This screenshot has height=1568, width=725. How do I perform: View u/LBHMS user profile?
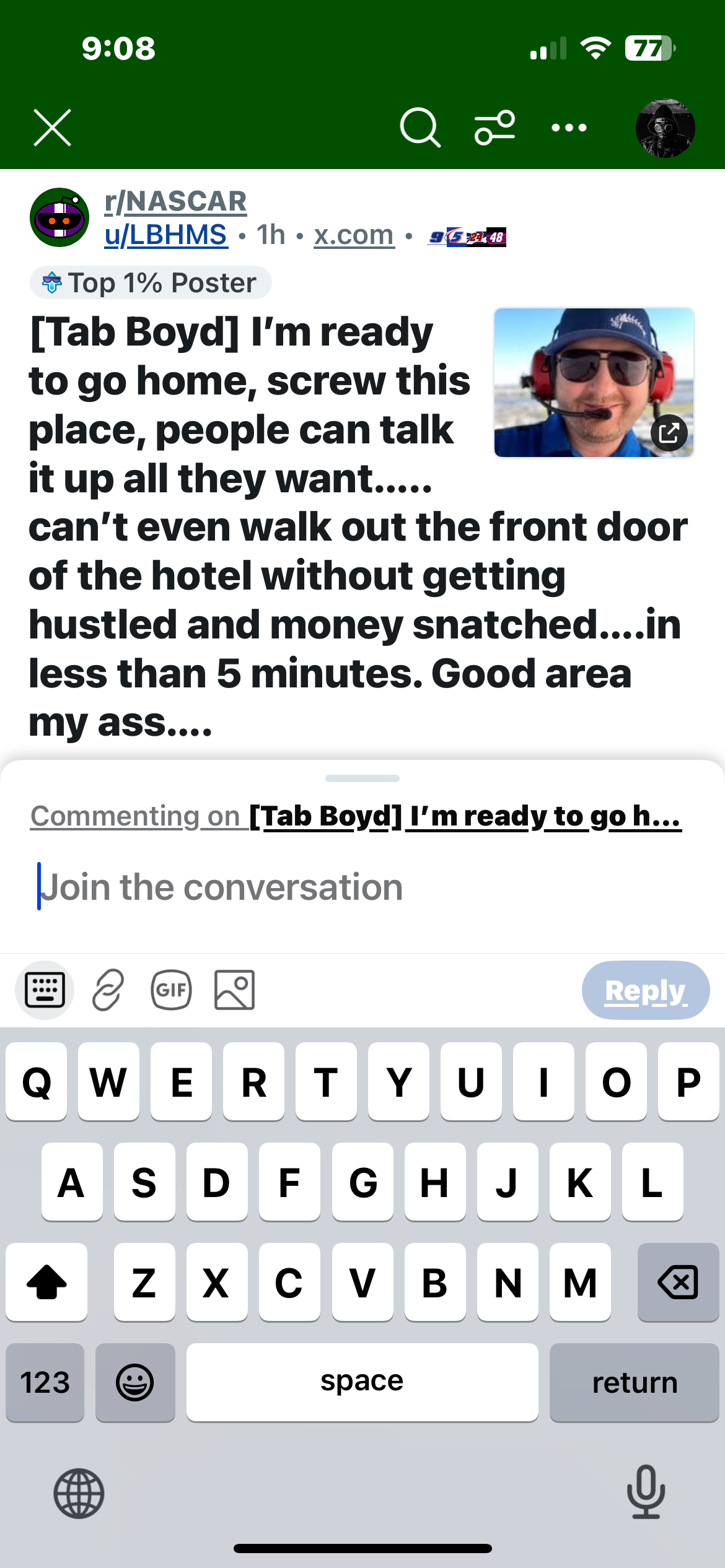click(x=165, y=235)
